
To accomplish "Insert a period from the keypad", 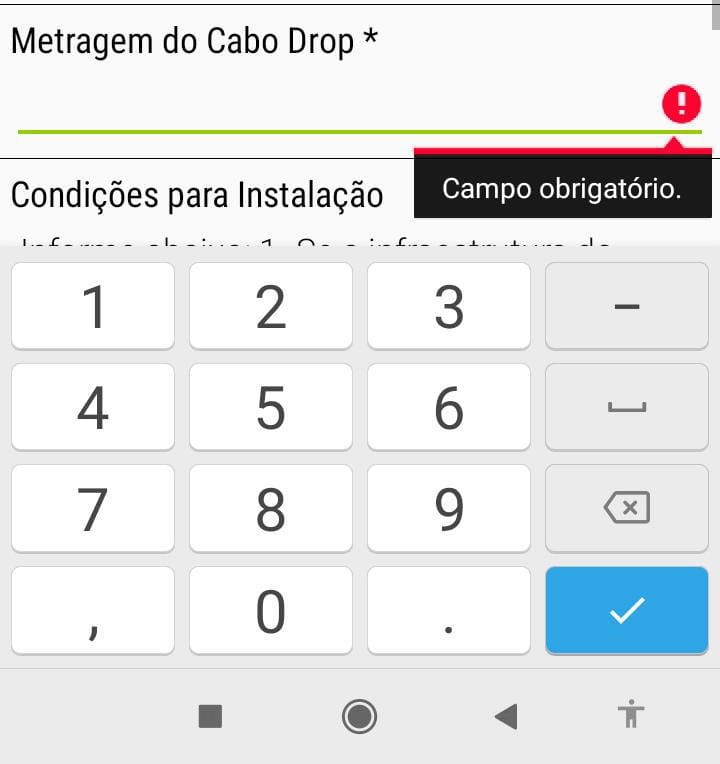I will point(449,610).
